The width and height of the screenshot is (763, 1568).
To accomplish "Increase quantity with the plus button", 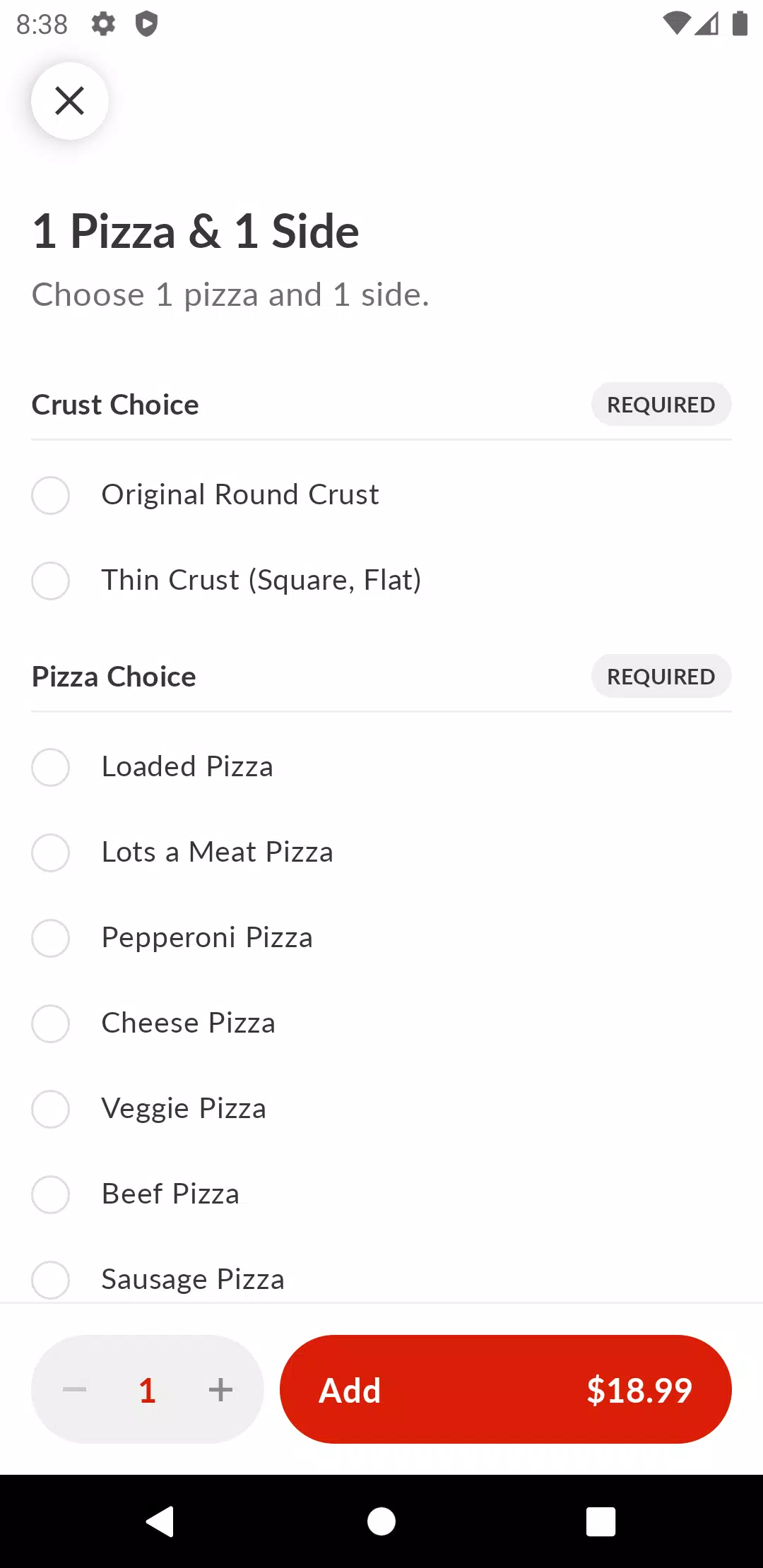I will 221,1390.
